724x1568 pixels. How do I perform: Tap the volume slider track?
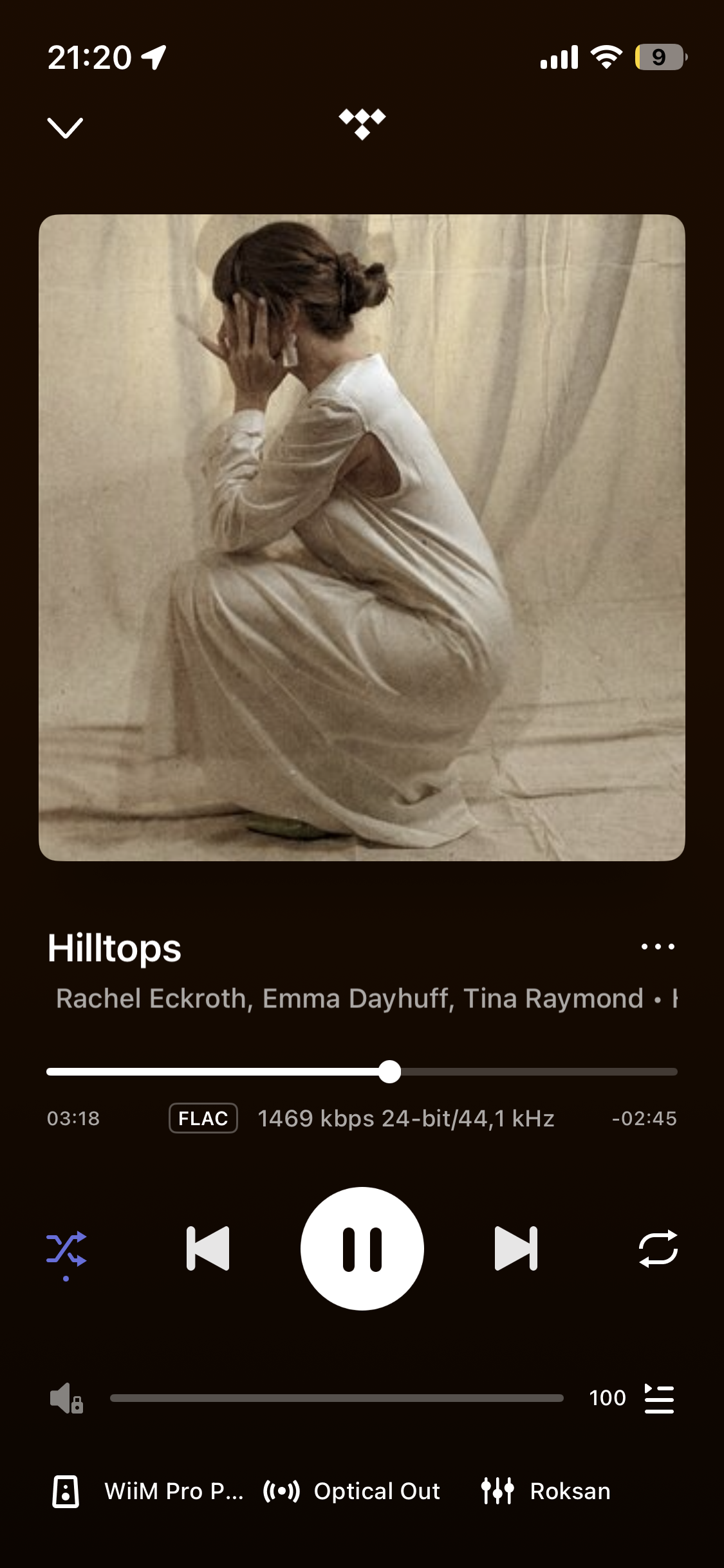[337, 1398]
